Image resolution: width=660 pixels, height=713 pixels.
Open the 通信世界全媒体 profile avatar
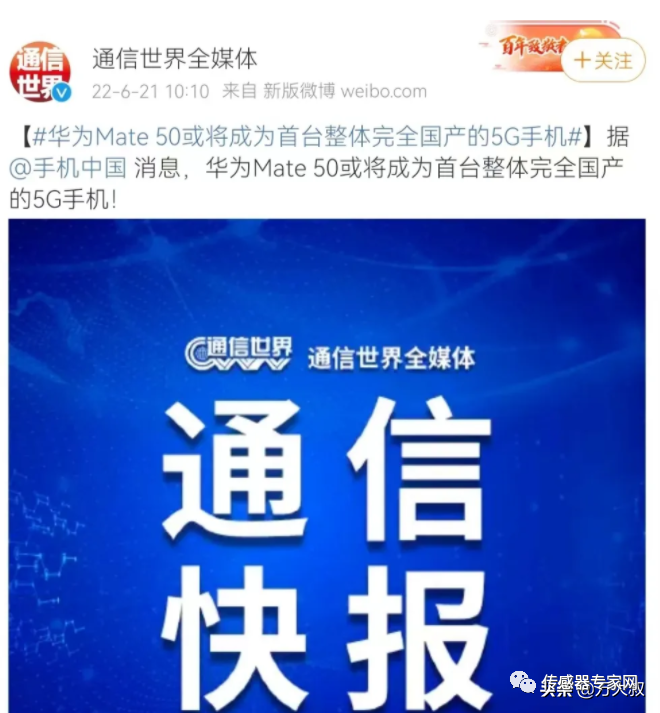[x=40, y=72]
